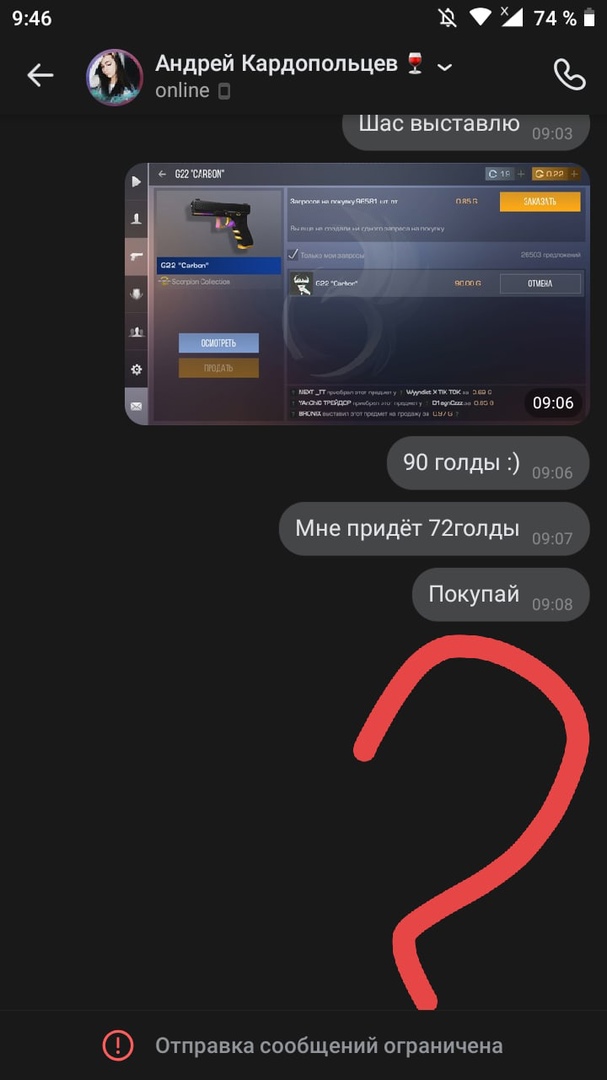
Task: Start a call with Андрей Кардопольцев
Action: pyautogui.click(x=569, y=75)
